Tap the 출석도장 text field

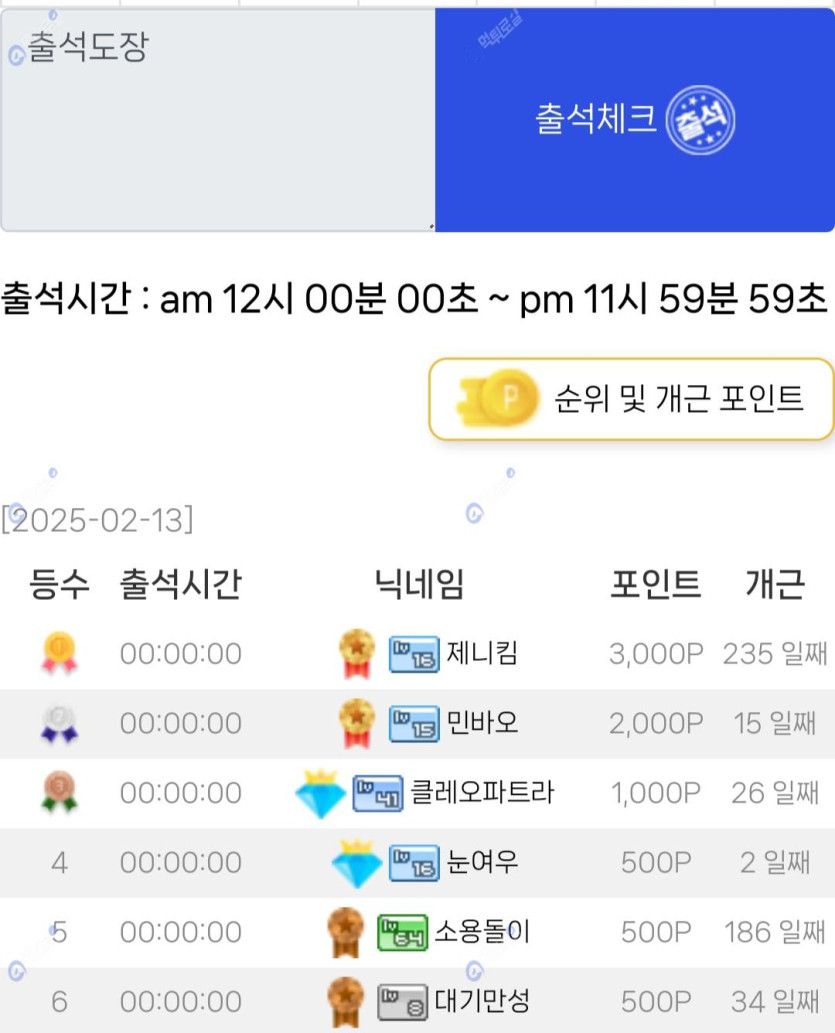pyautogui.click(x=218, y=120)
